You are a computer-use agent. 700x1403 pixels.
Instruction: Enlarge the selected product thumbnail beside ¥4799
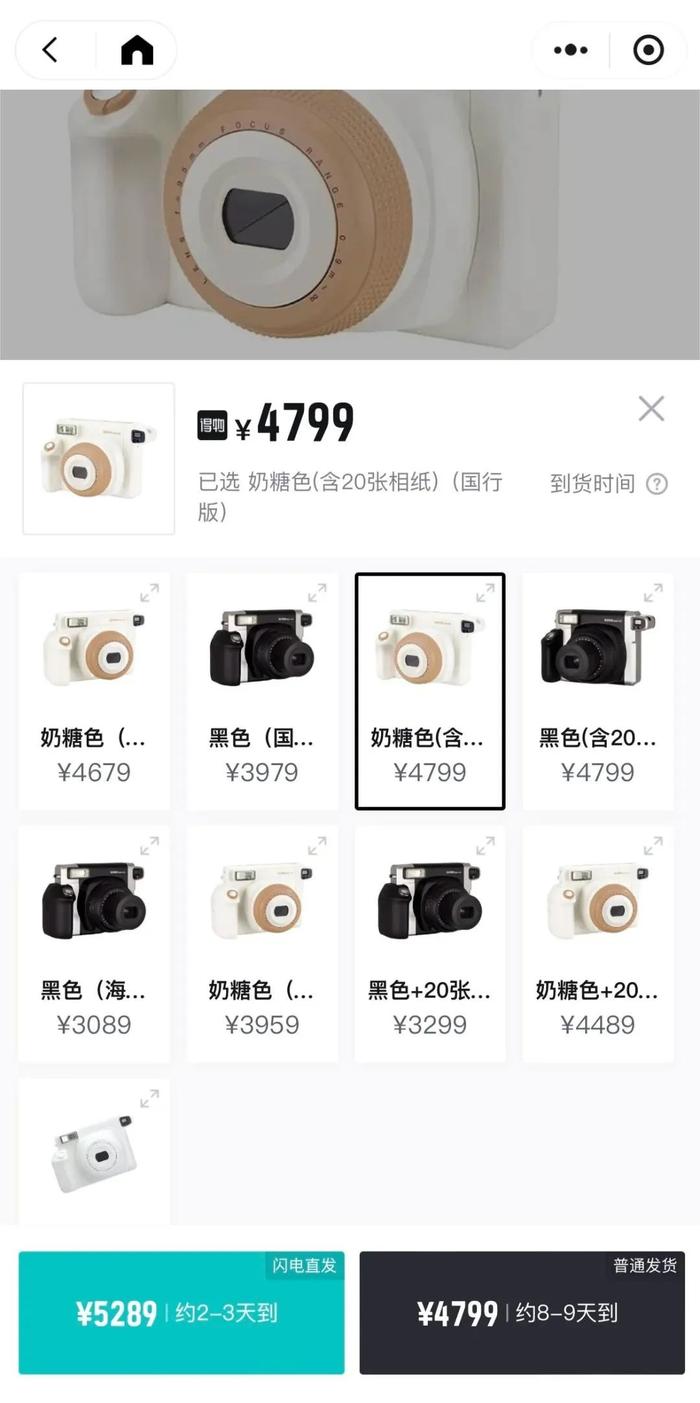click(x=98, y=458)
